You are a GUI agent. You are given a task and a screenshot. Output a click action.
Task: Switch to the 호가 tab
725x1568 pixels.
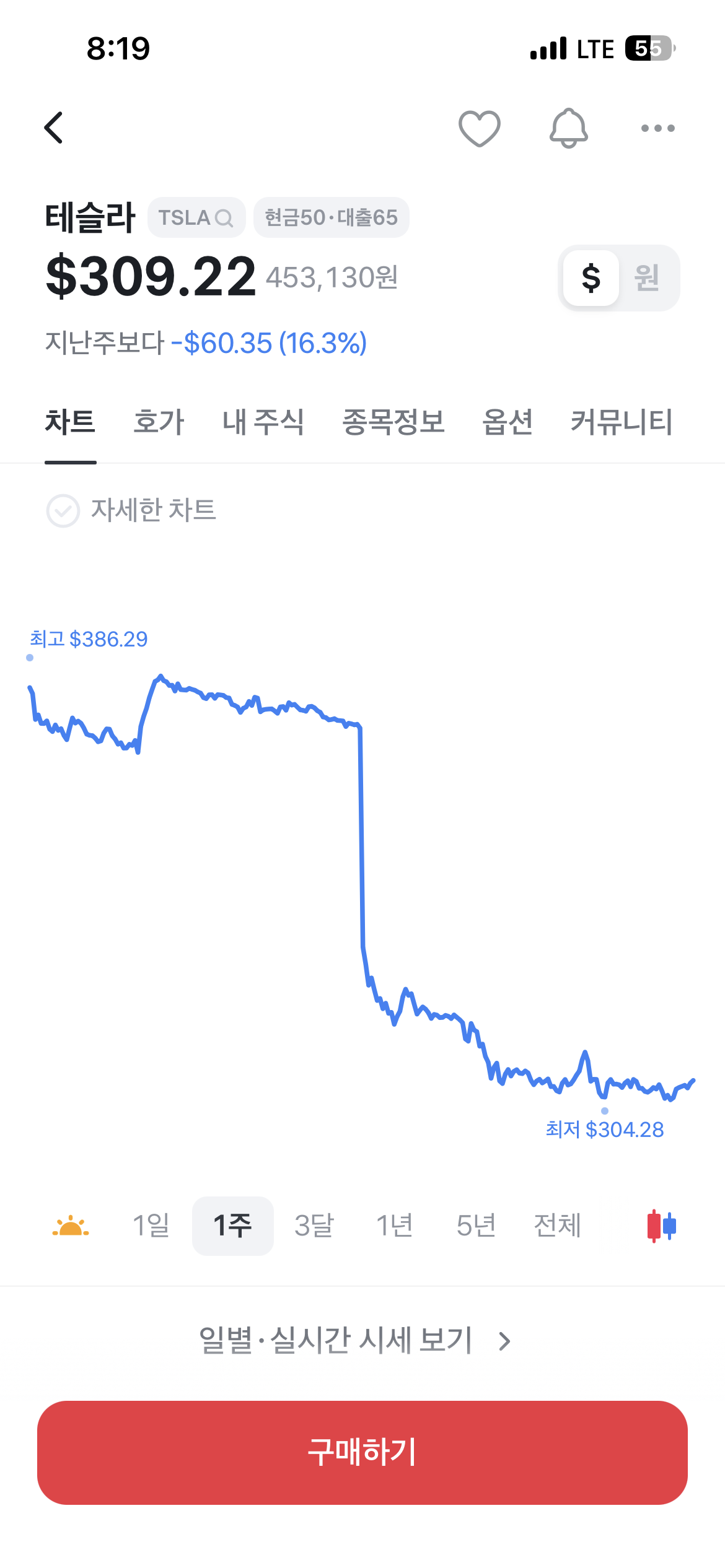(x=159, y=422)
